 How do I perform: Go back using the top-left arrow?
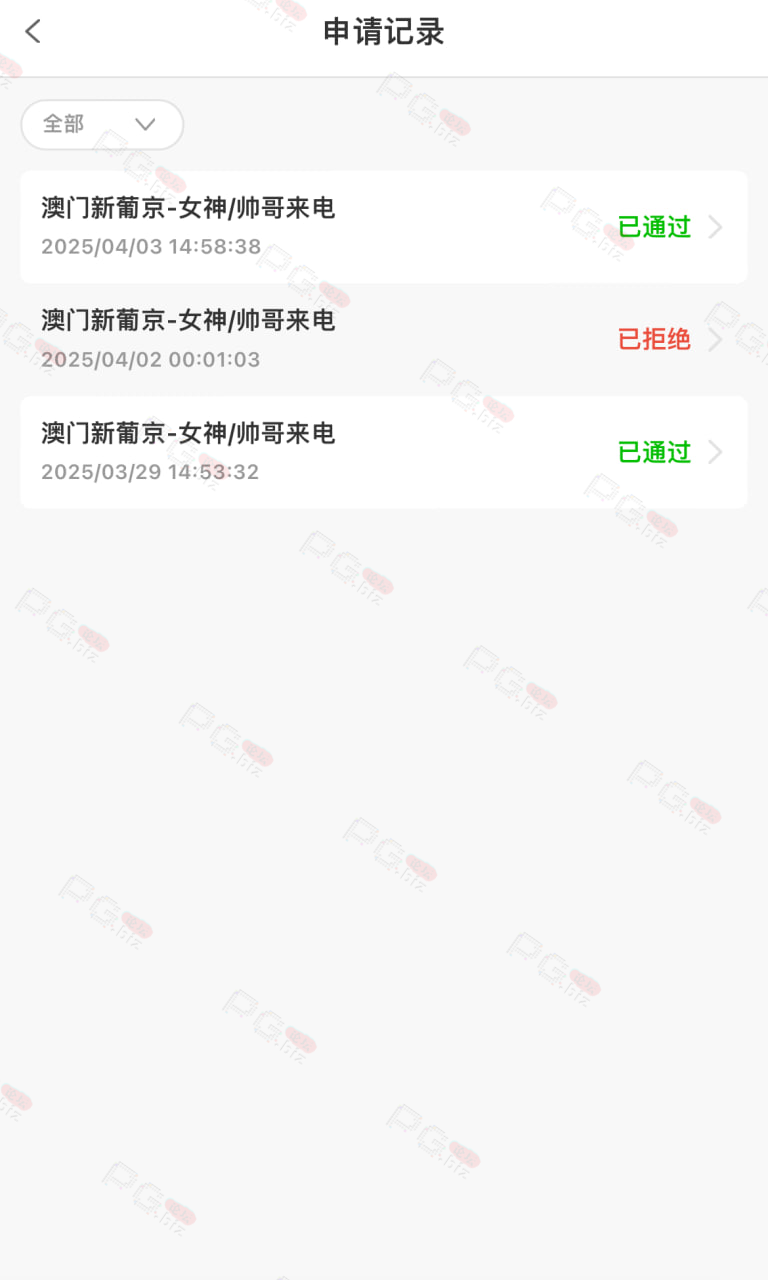pos(33,32)
